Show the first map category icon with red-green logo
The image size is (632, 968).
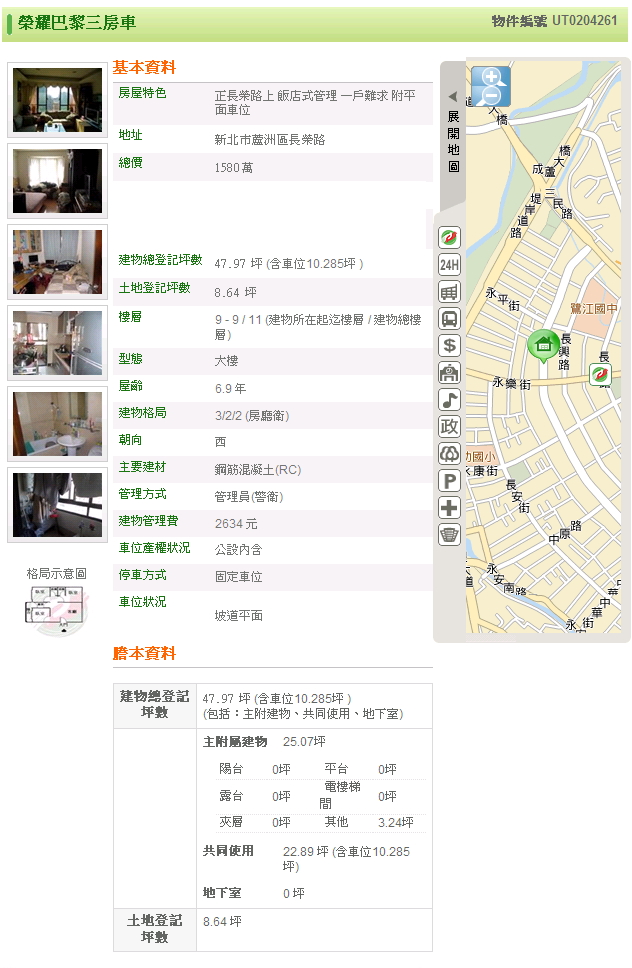(x=449, y=238)
